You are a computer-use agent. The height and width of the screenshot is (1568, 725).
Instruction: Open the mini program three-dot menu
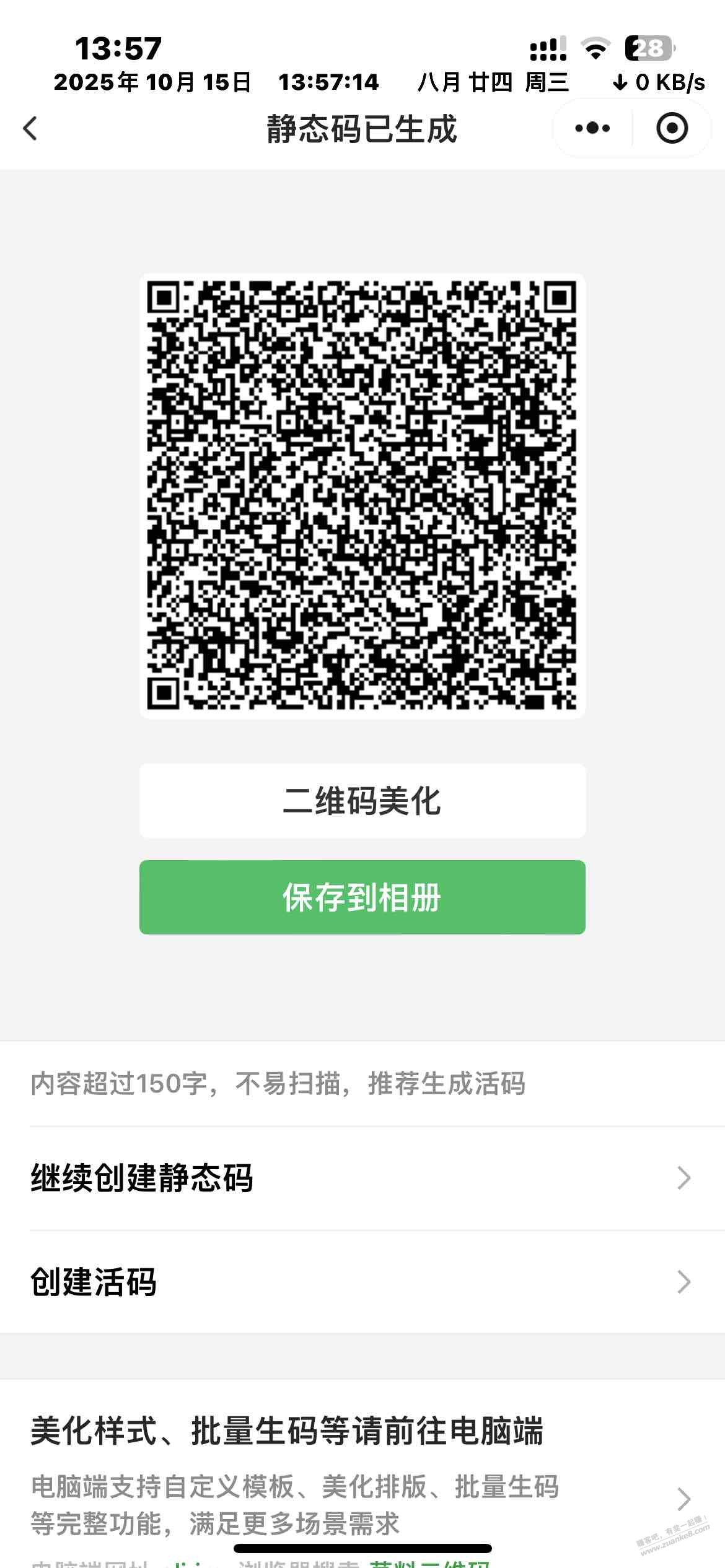(592, 129)
